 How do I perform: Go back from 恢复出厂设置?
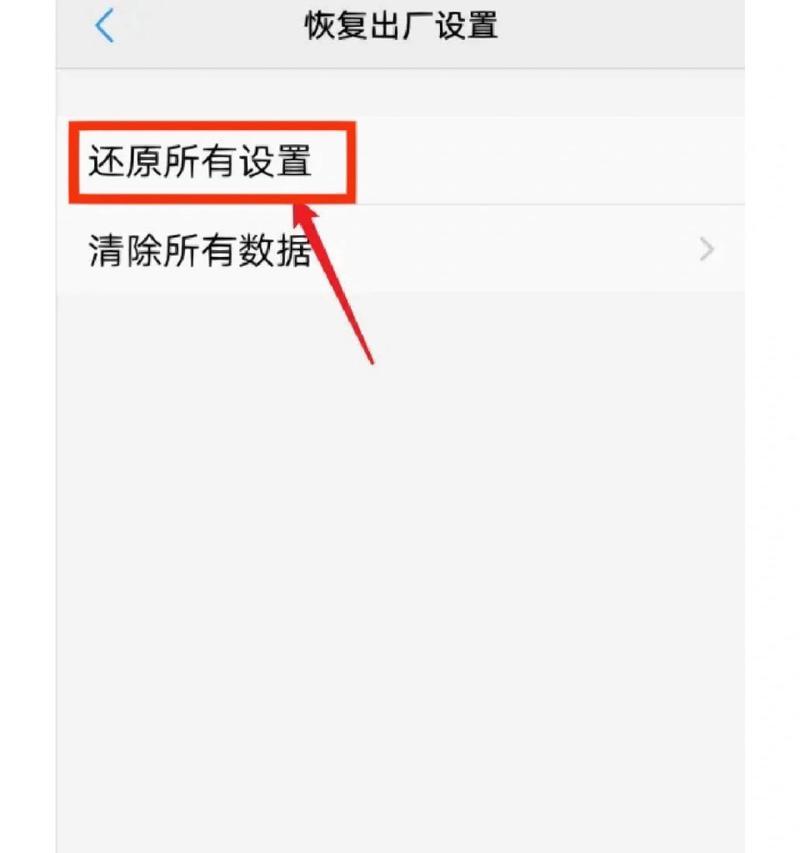104,26
